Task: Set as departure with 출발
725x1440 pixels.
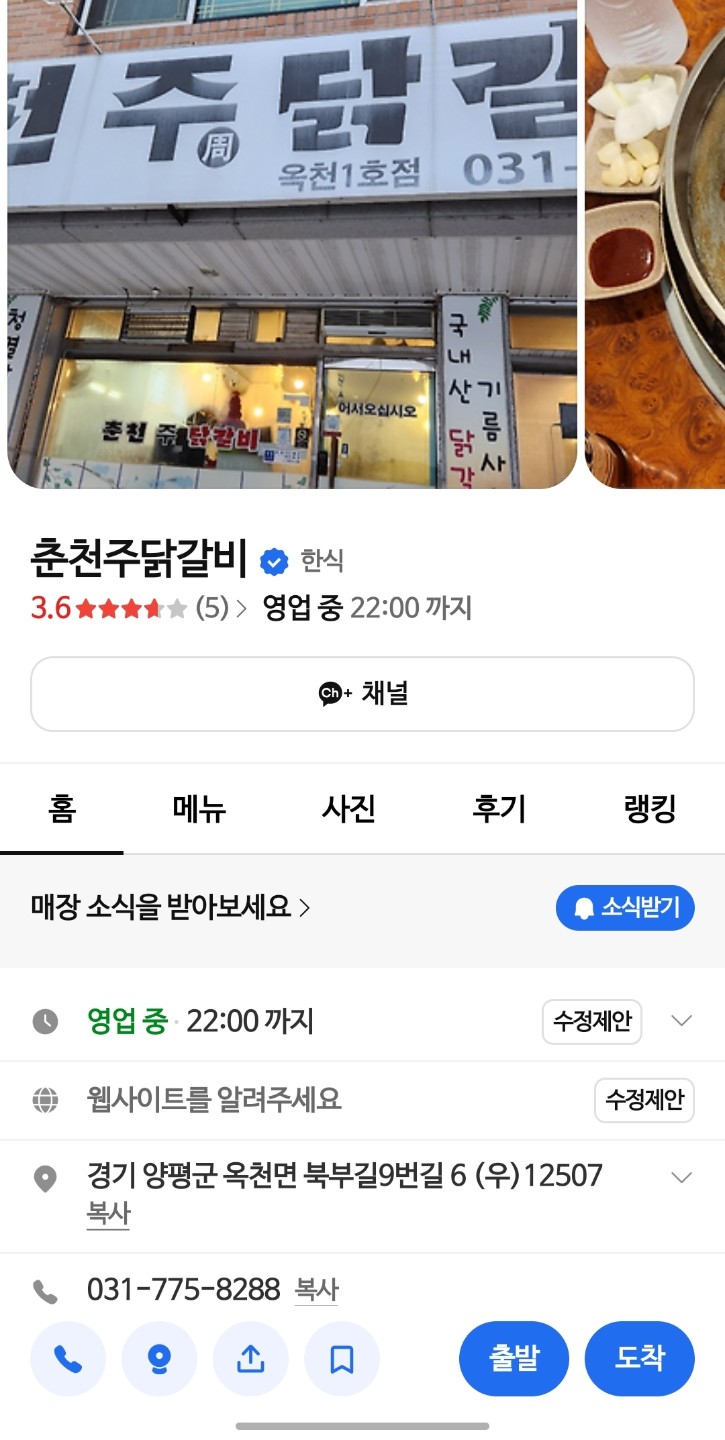Action: pyautogui.click(x=514, y=1359)
